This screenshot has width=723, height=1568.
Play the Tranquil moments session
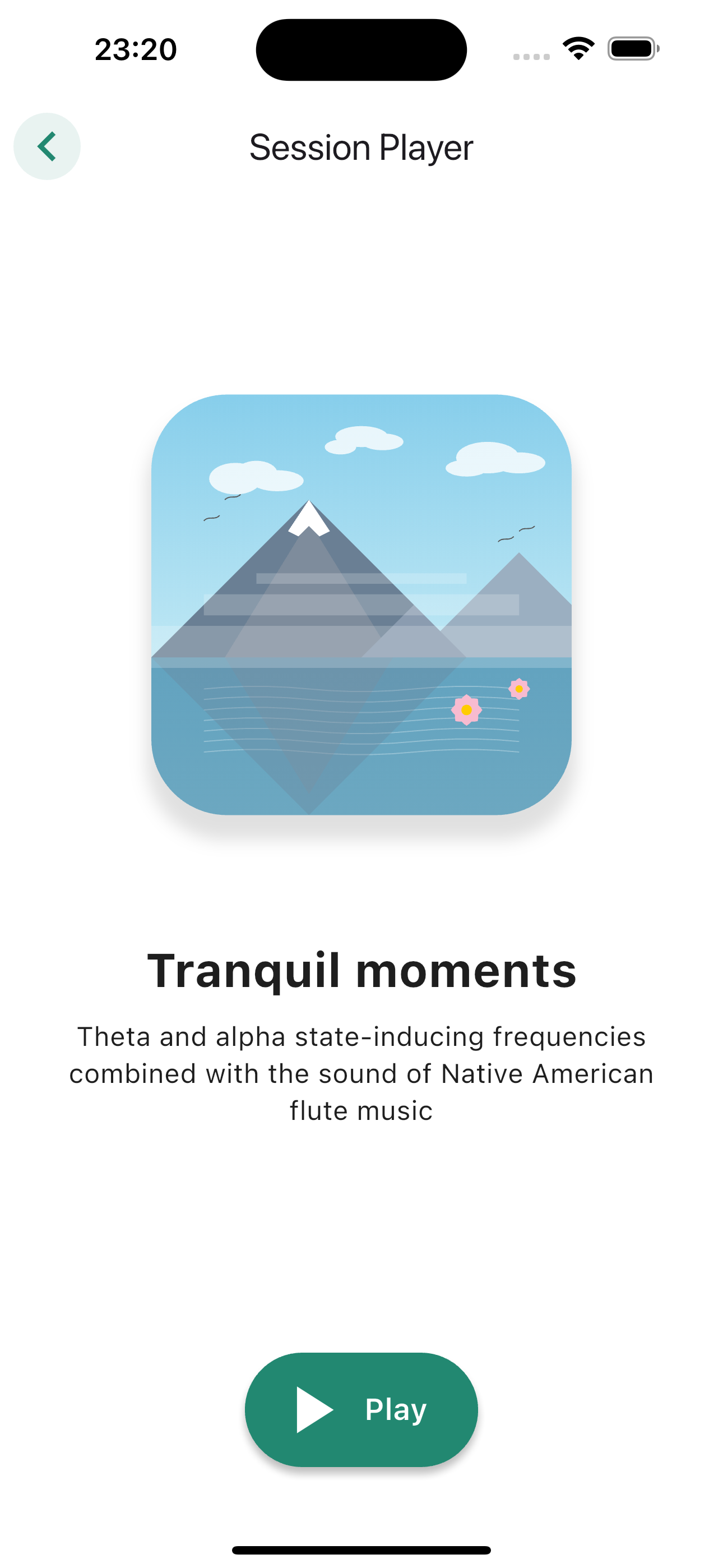(x=361, y=1409)
